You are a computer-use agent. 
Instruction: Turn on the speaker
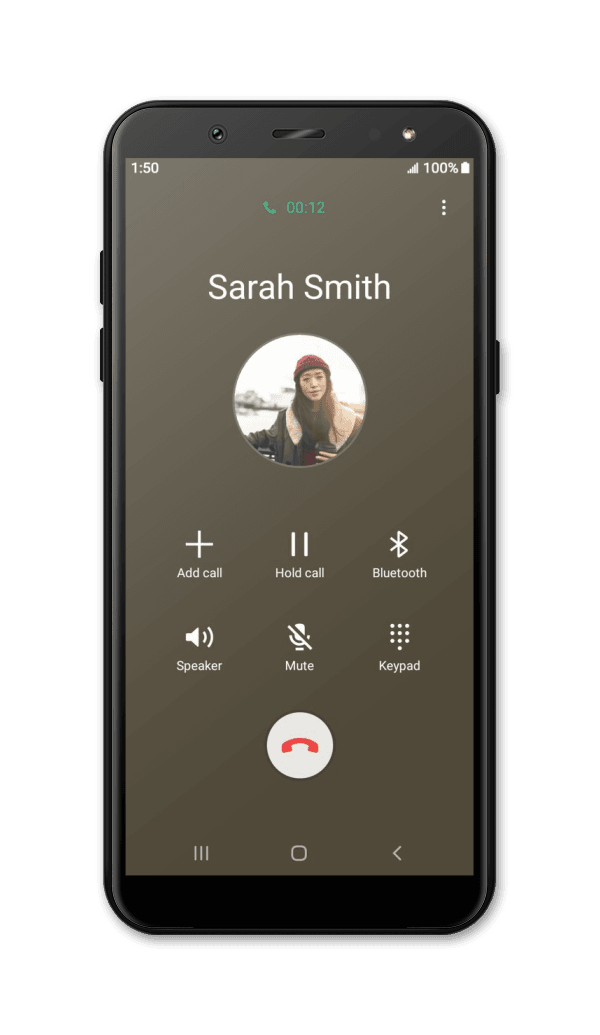[199, 648]
